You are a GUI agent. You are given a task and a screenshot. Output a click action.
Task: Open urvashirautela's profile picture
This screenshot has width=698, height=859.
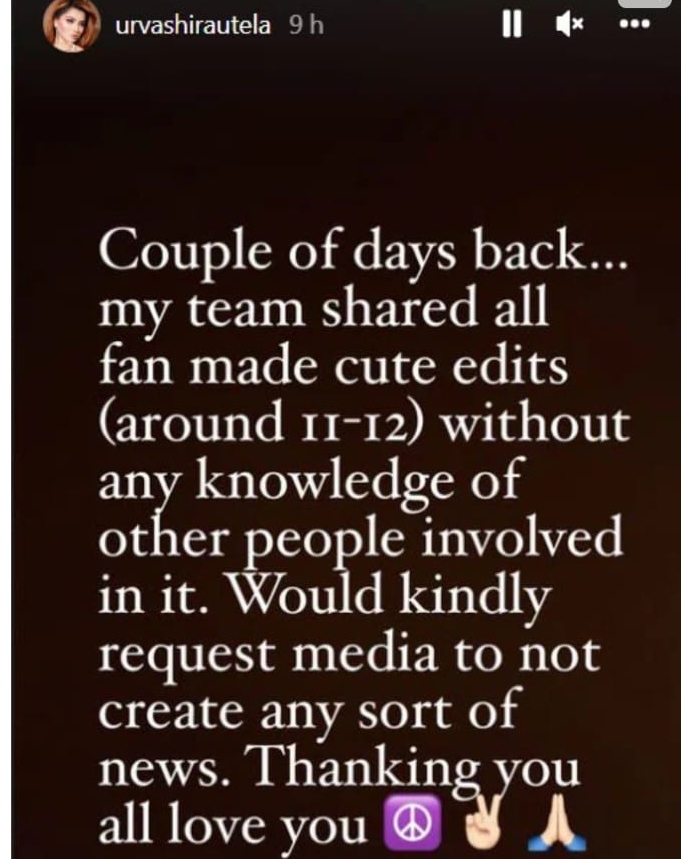(x=72, y=24)
